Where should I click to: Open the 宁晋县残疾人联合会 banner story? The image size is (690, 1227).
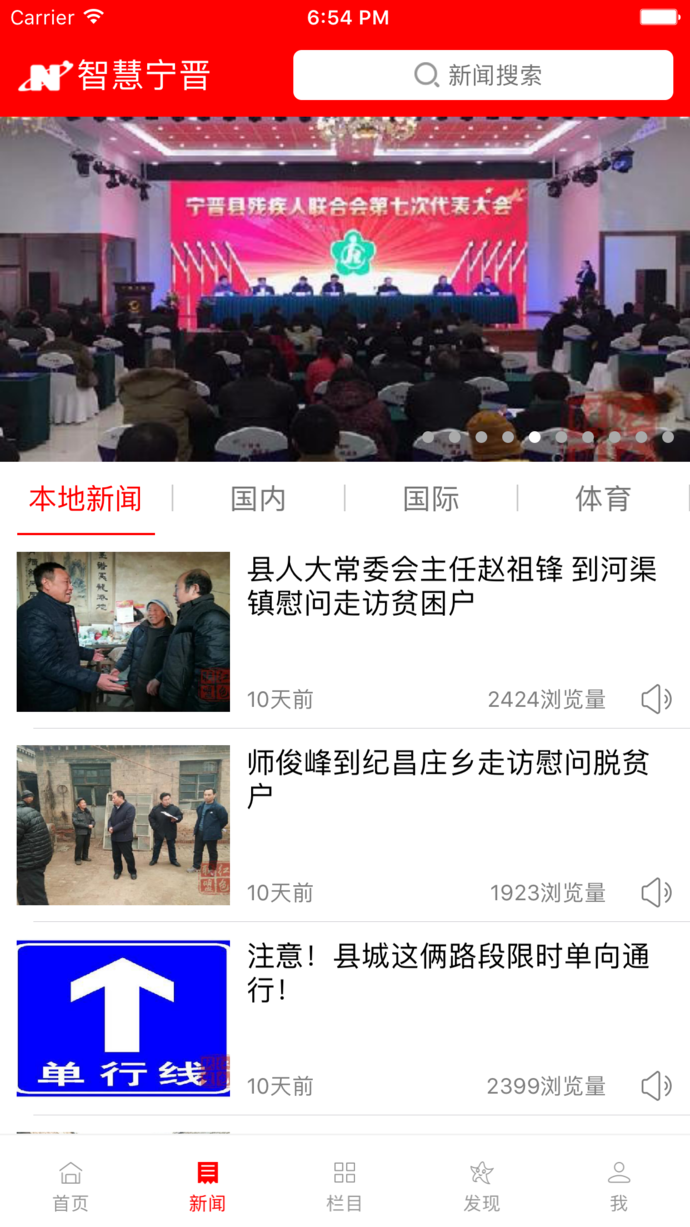(345, 288)
